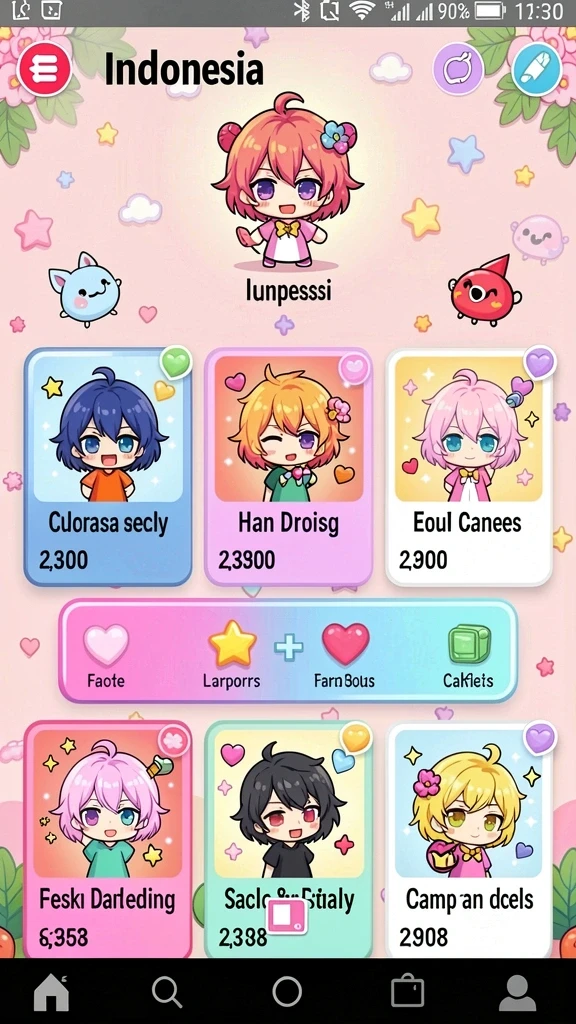Select the Cakfets green item
This screenshot has width=576, height=1024.
469,655
